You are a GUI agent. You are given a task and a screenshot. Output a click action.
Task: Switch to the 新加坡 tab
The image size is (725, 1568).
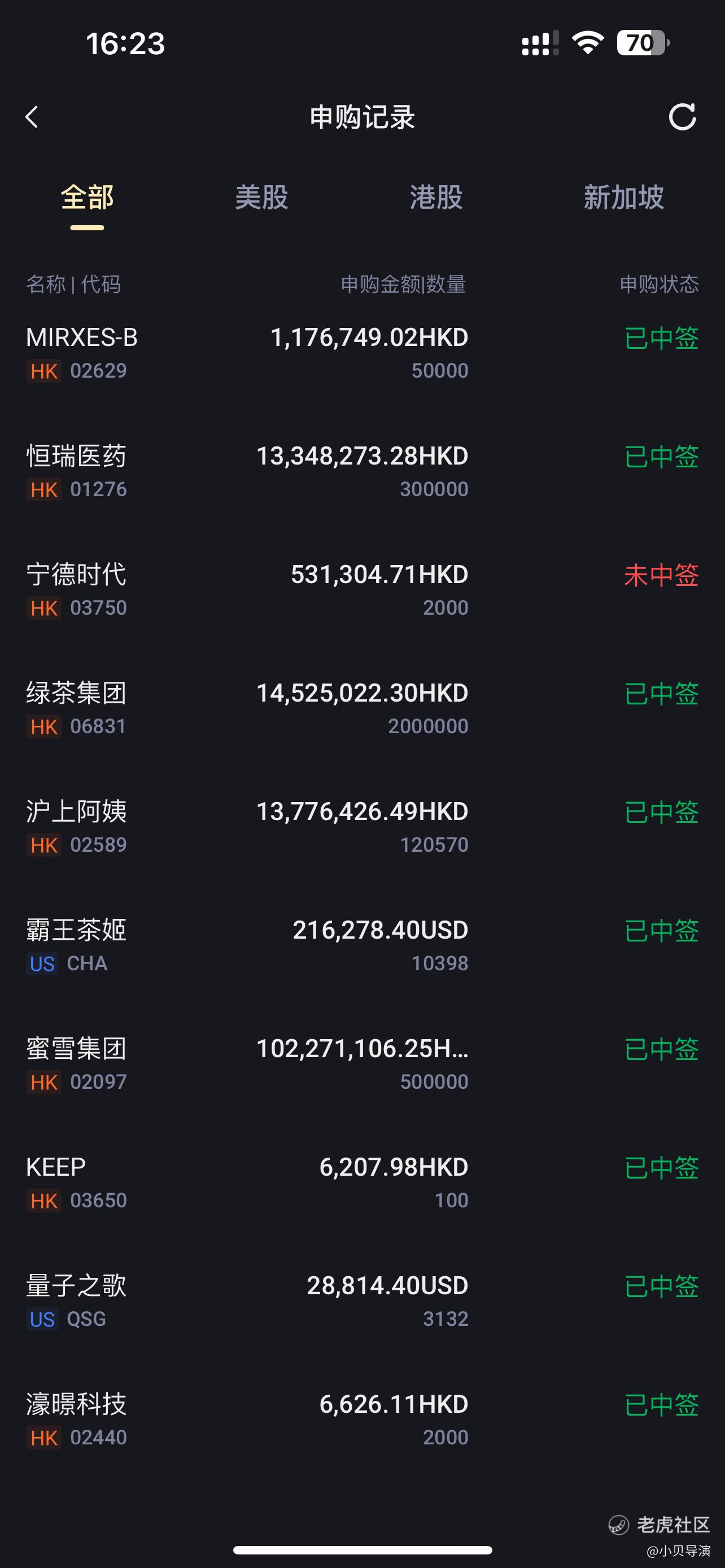click(x=623, y=198)
